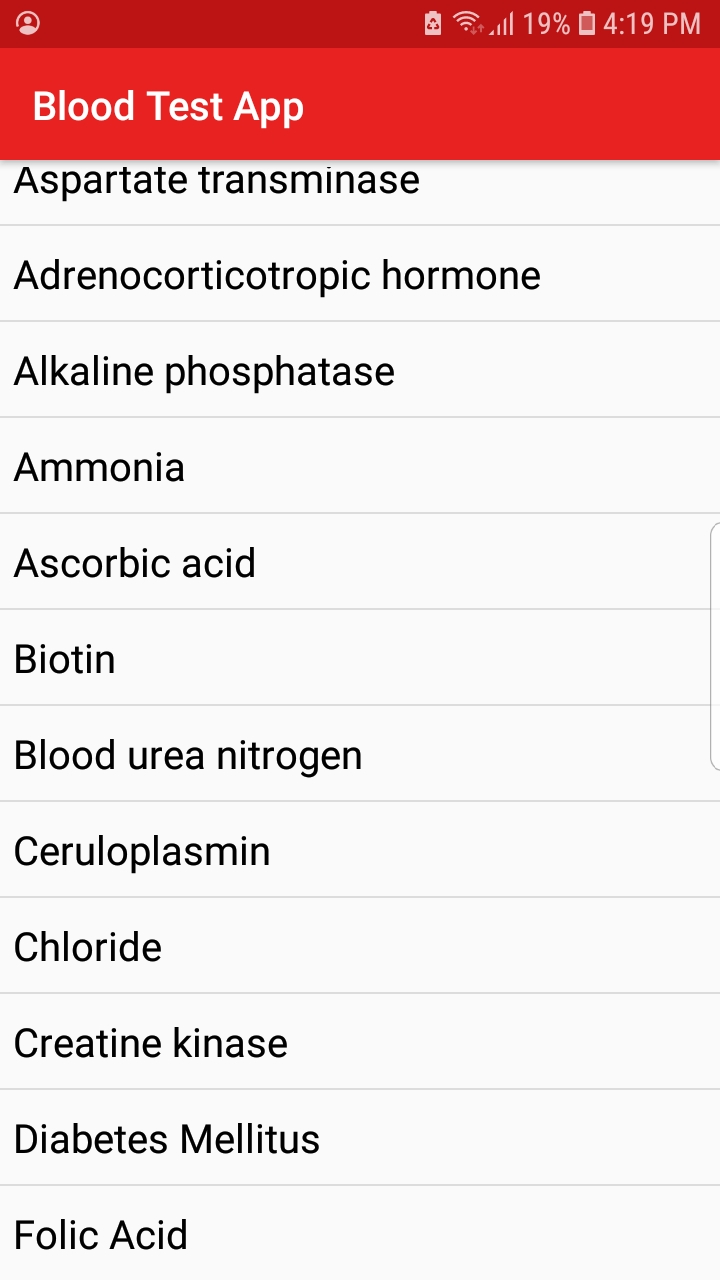Open Diabetes Mellitus entry
Screen dimensions: 720x1280
coord(360,1138)
